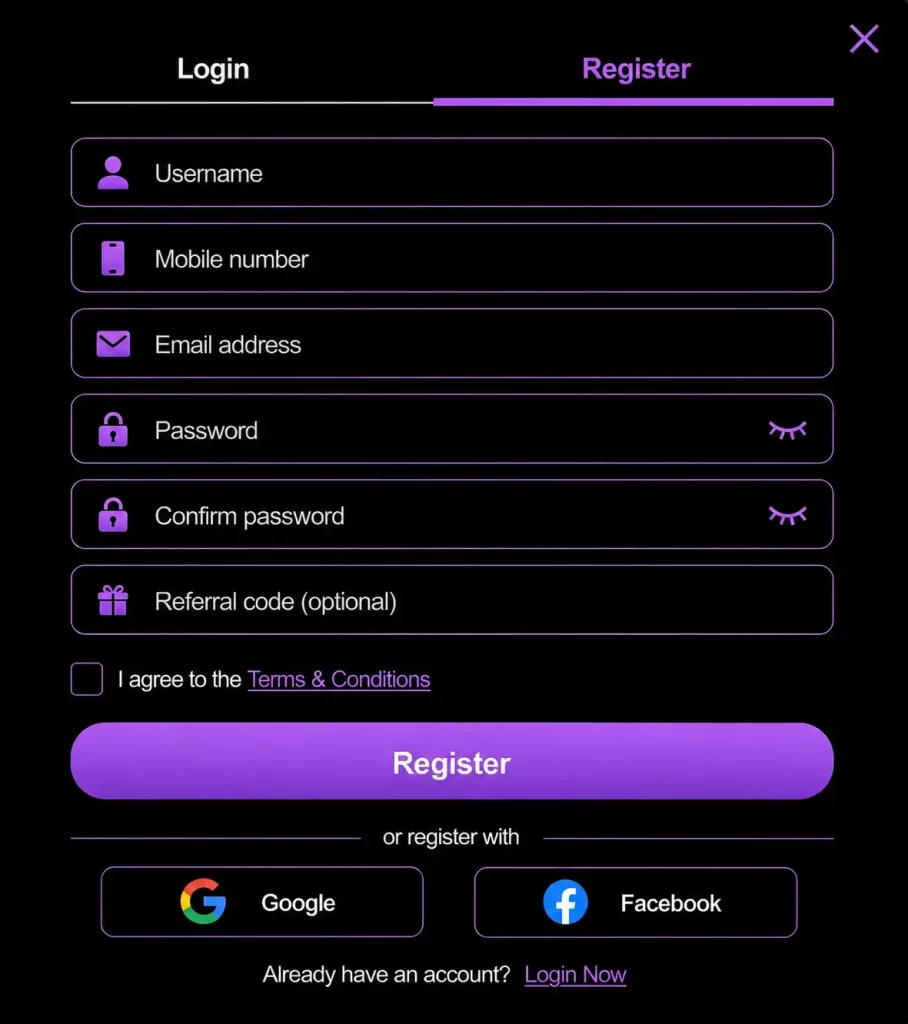Switch to the Login tab
The width and height of the screenshot is (908, 1024).
tap(213, 69)
